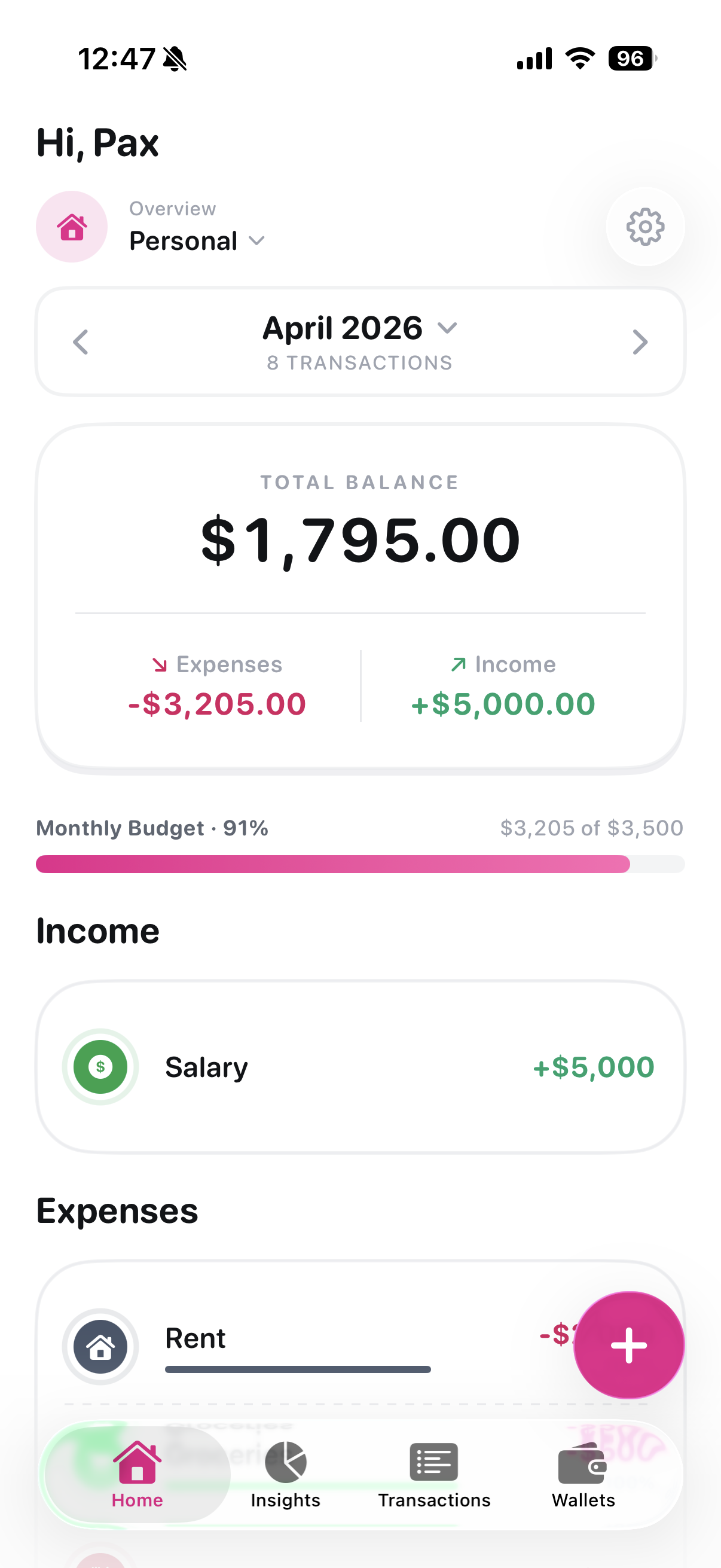The image size is (721, 1568).
Task: Switch to the Insights tab
Action: click(x=285, y=1474)
